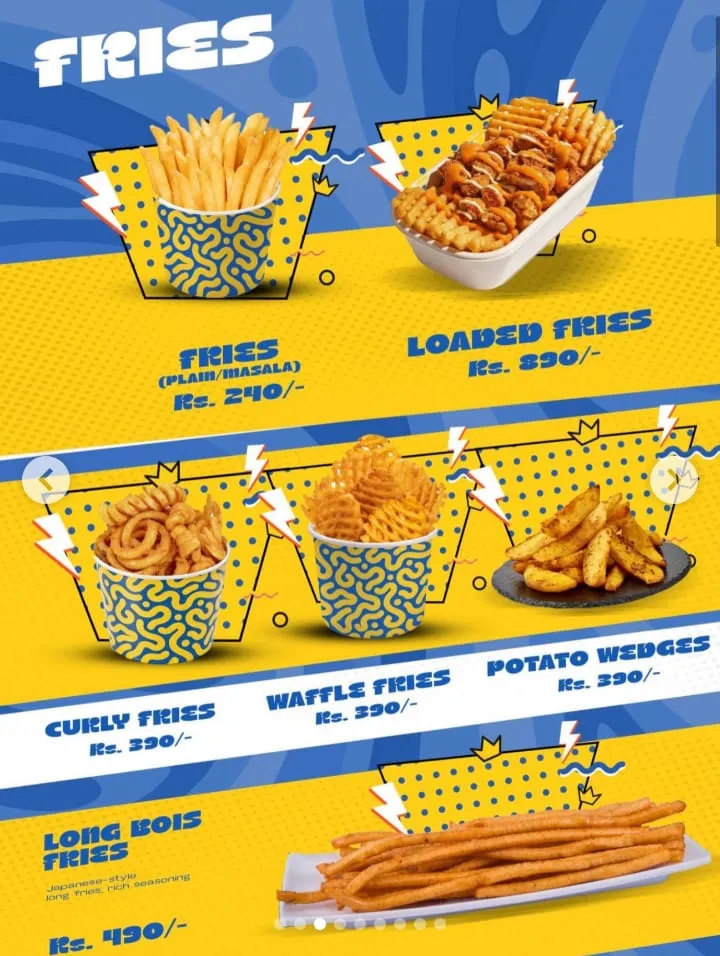Viewport: 720px width, 956px height.
Task: Go to the next menu image
Action: pos(674,481)
